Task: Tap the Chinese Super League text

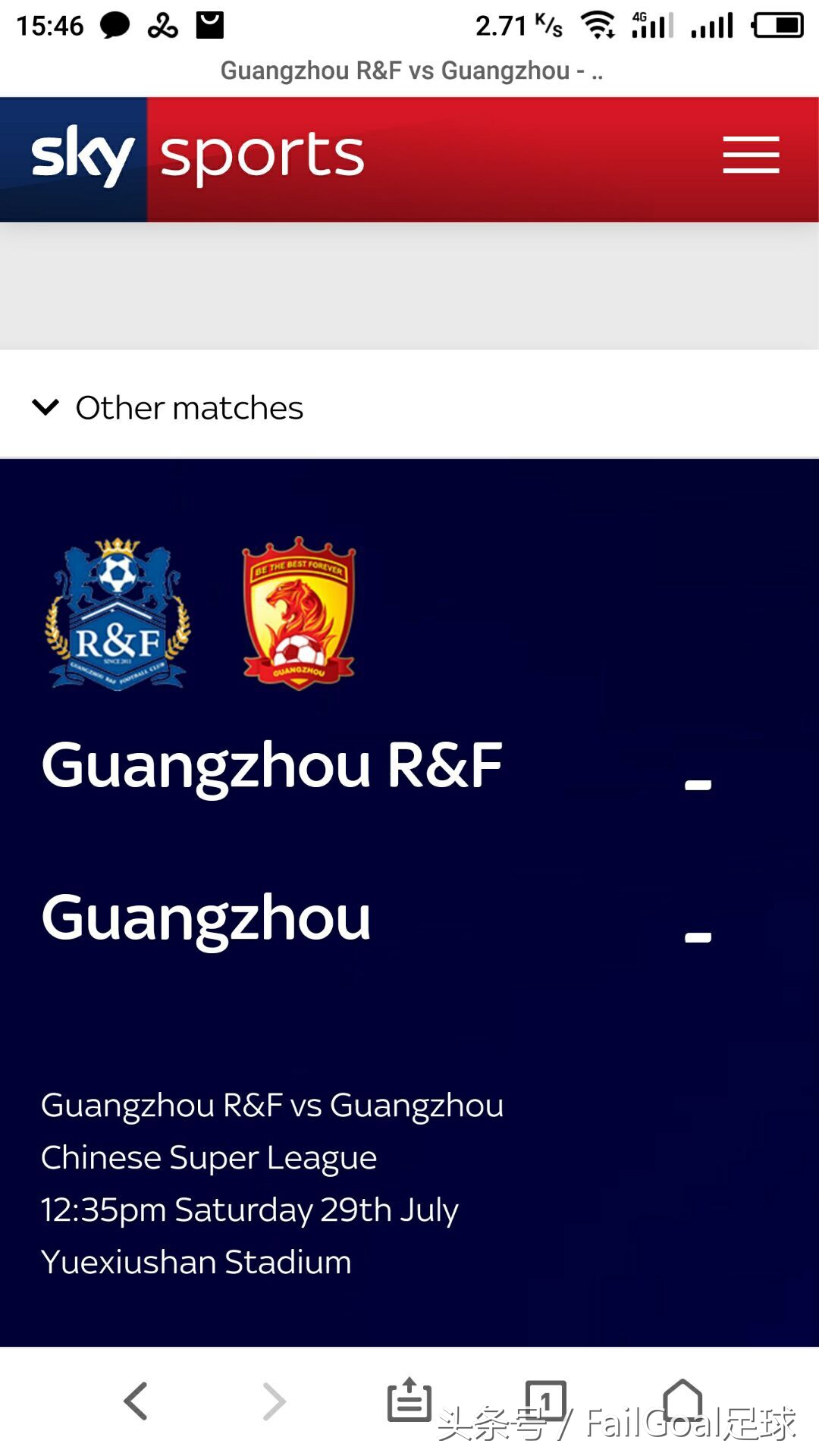Action: [x=209, y=1158]
